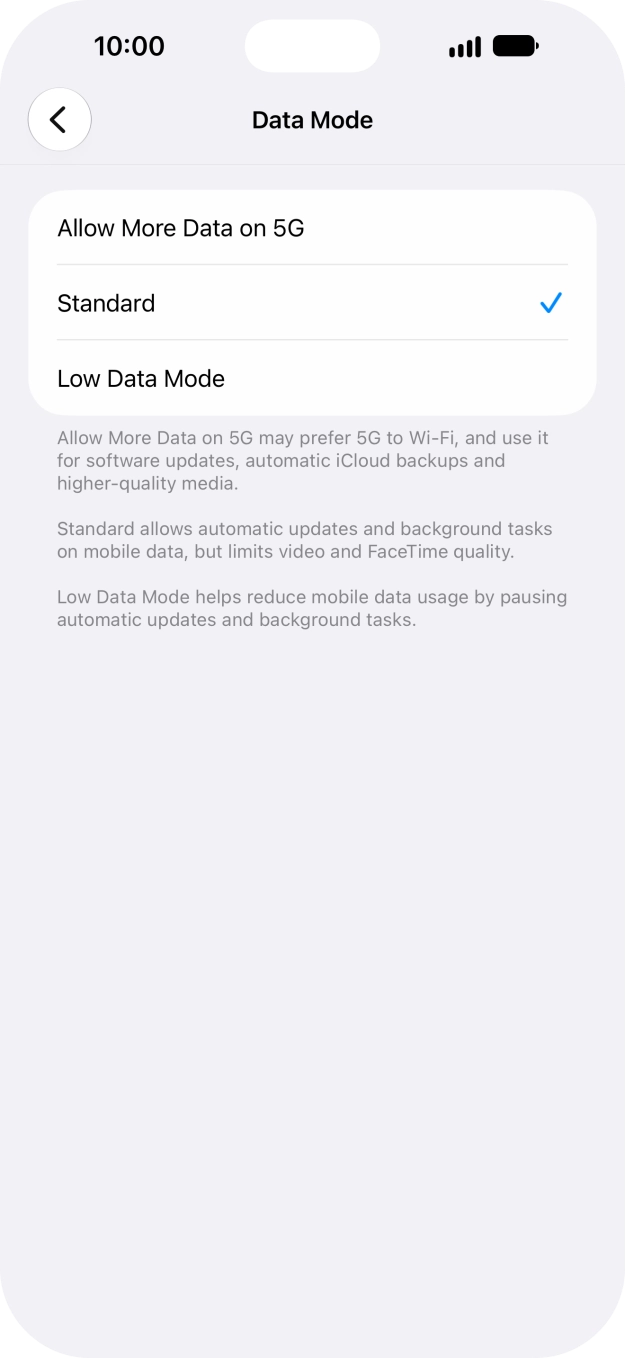625x1358 pixels.
Task: Select Allow More Data on 5G
Action: (312, 228)
